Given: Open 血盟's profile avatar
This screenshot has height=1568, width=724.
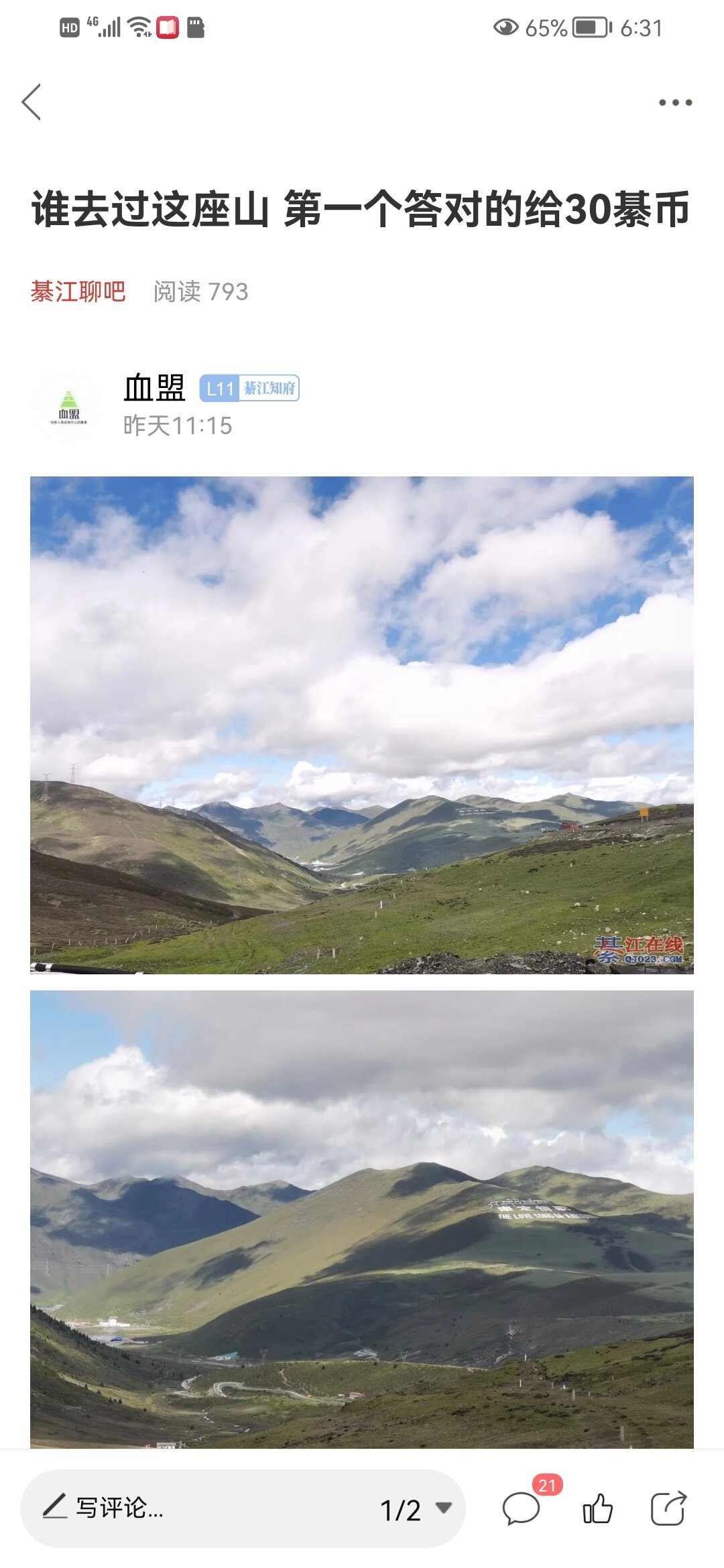Looking at the screenshot, I should 68,407.
